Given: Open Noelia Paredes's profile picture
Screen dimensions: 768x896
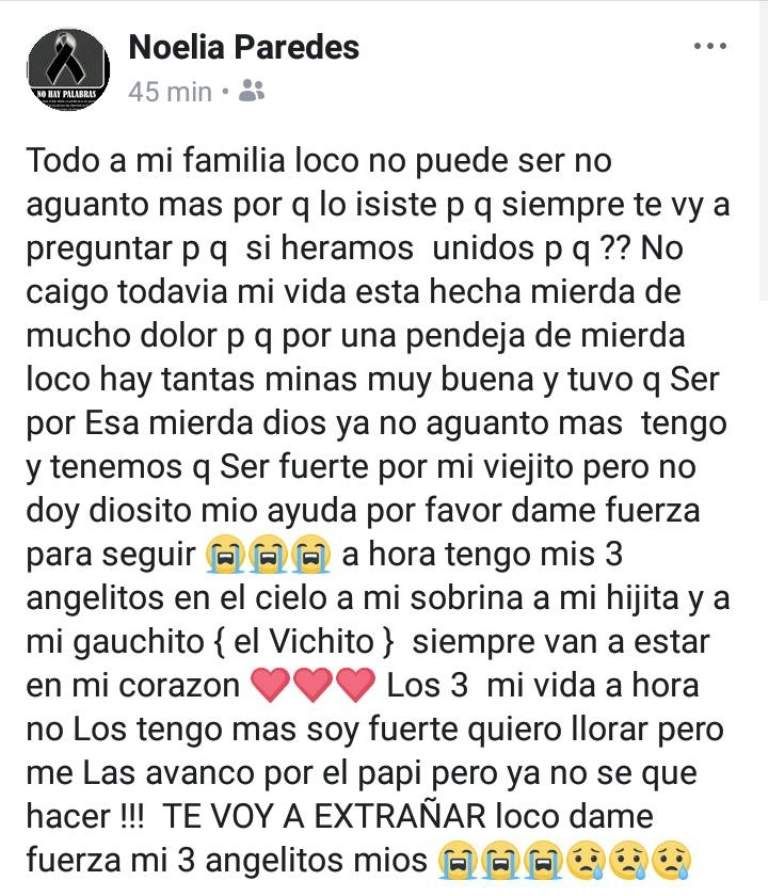Looking at the screenshot, I should click(x=69, y=70).
